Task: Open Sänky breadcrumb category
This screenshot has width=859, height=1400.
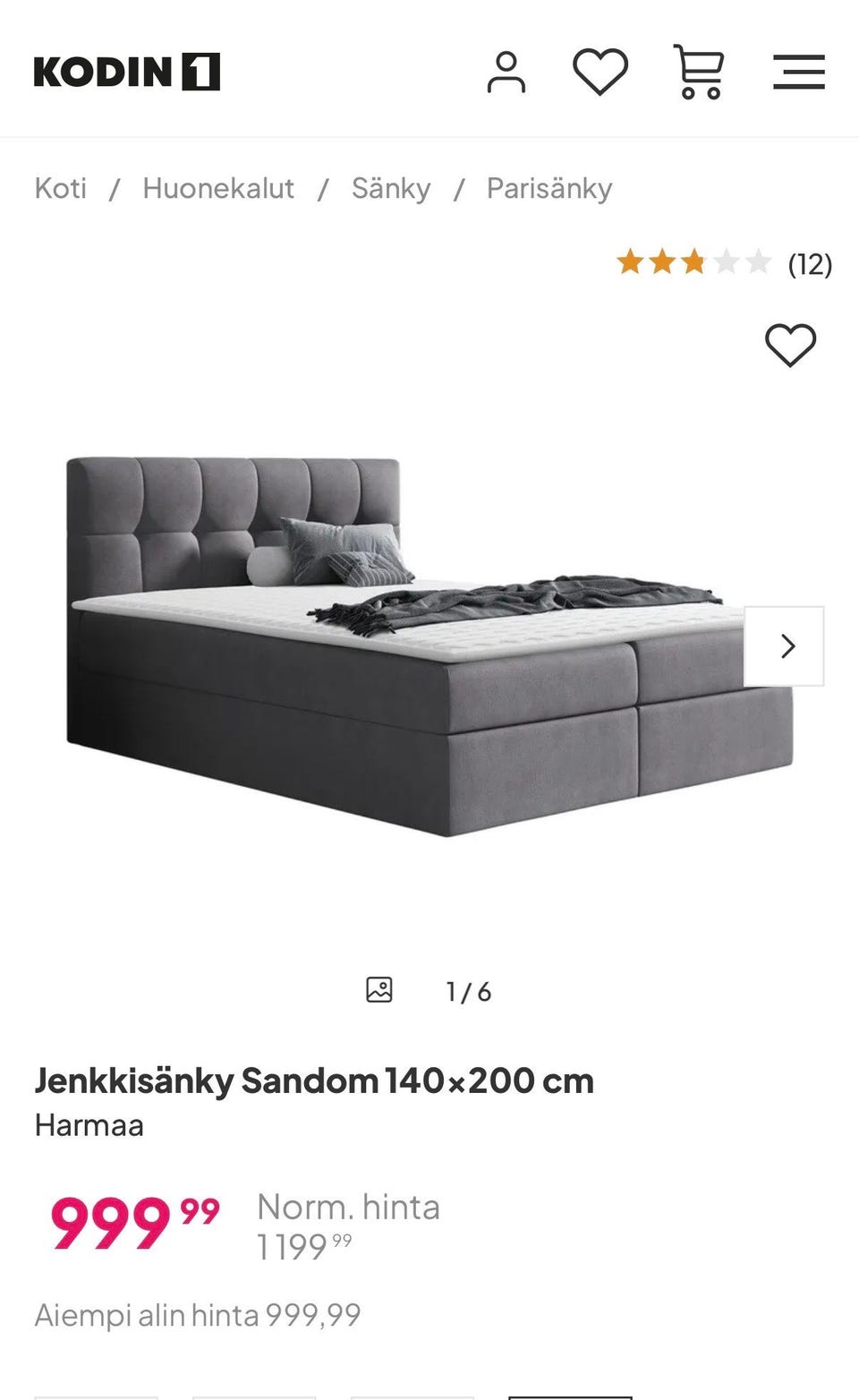Action: 391,189
